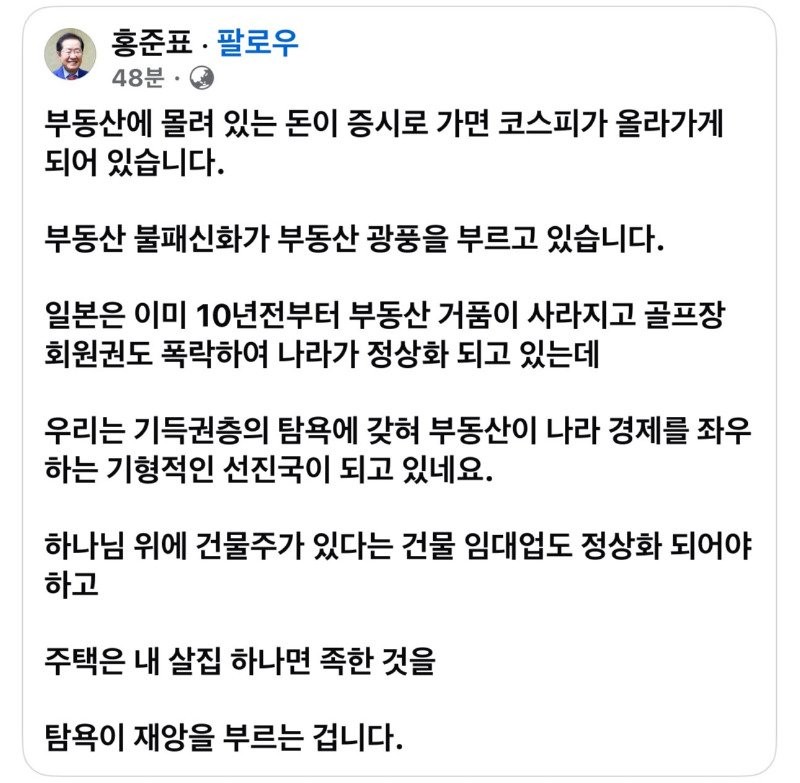Open the profile name 홍준표

click(x=153, y=44)
